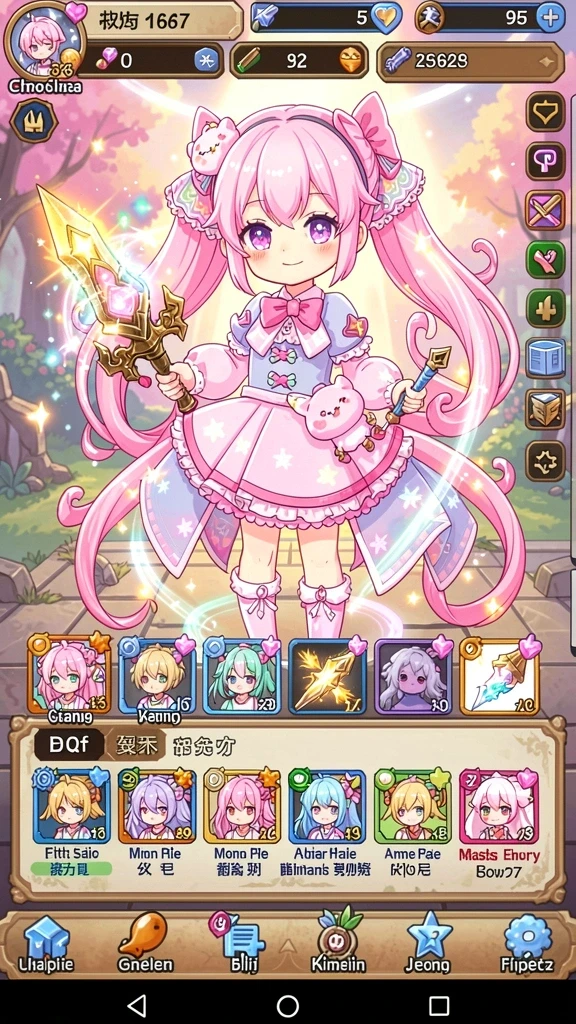Open the Llaplie bottom tab

click(x=46, y=944)
